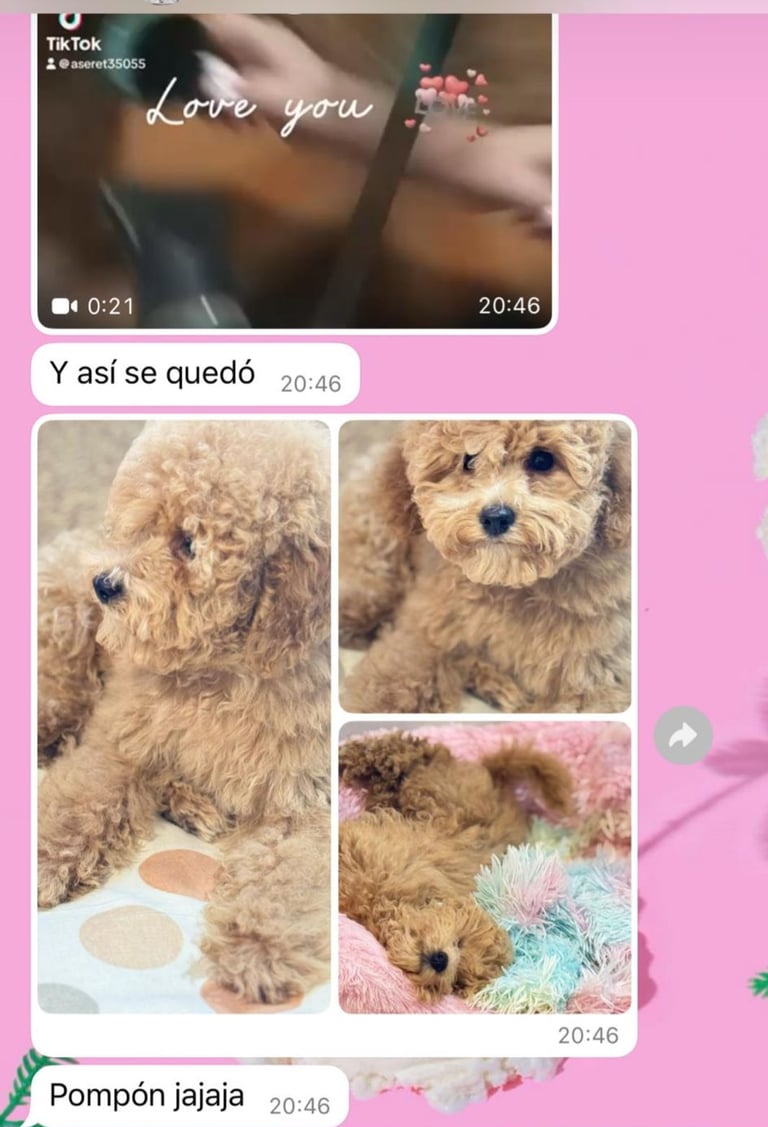
Task: Open the front-facing puppy photo
Action: (485, 565)
